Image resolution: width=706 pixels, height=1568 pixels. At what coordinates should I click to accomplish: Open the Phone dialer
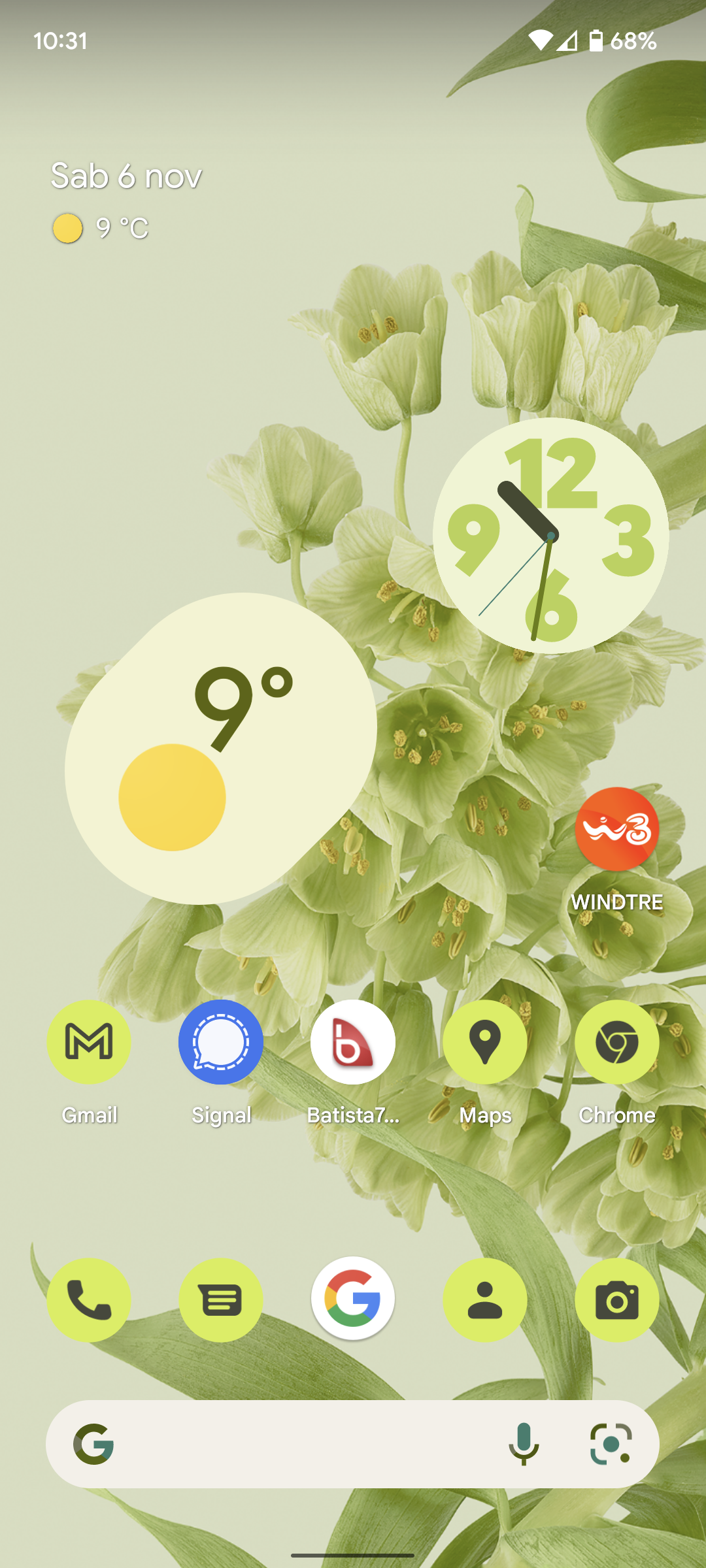pyautogui.click(x=89, y=1300)
